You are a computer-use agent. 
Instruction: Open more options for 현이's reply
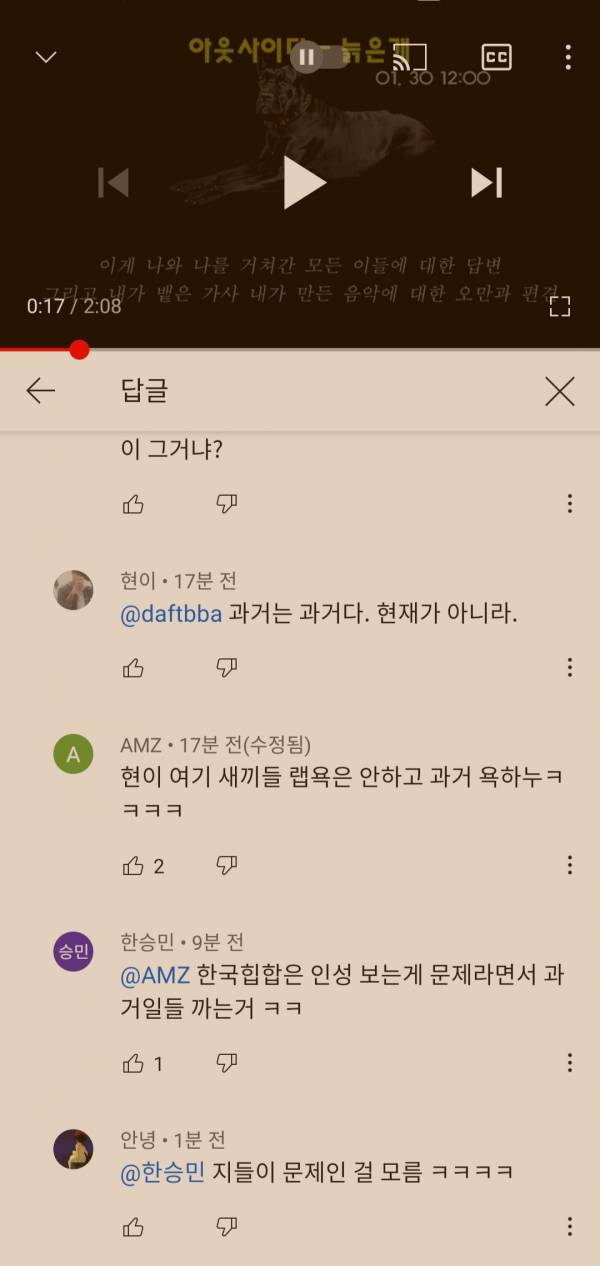tap(570, 667)
